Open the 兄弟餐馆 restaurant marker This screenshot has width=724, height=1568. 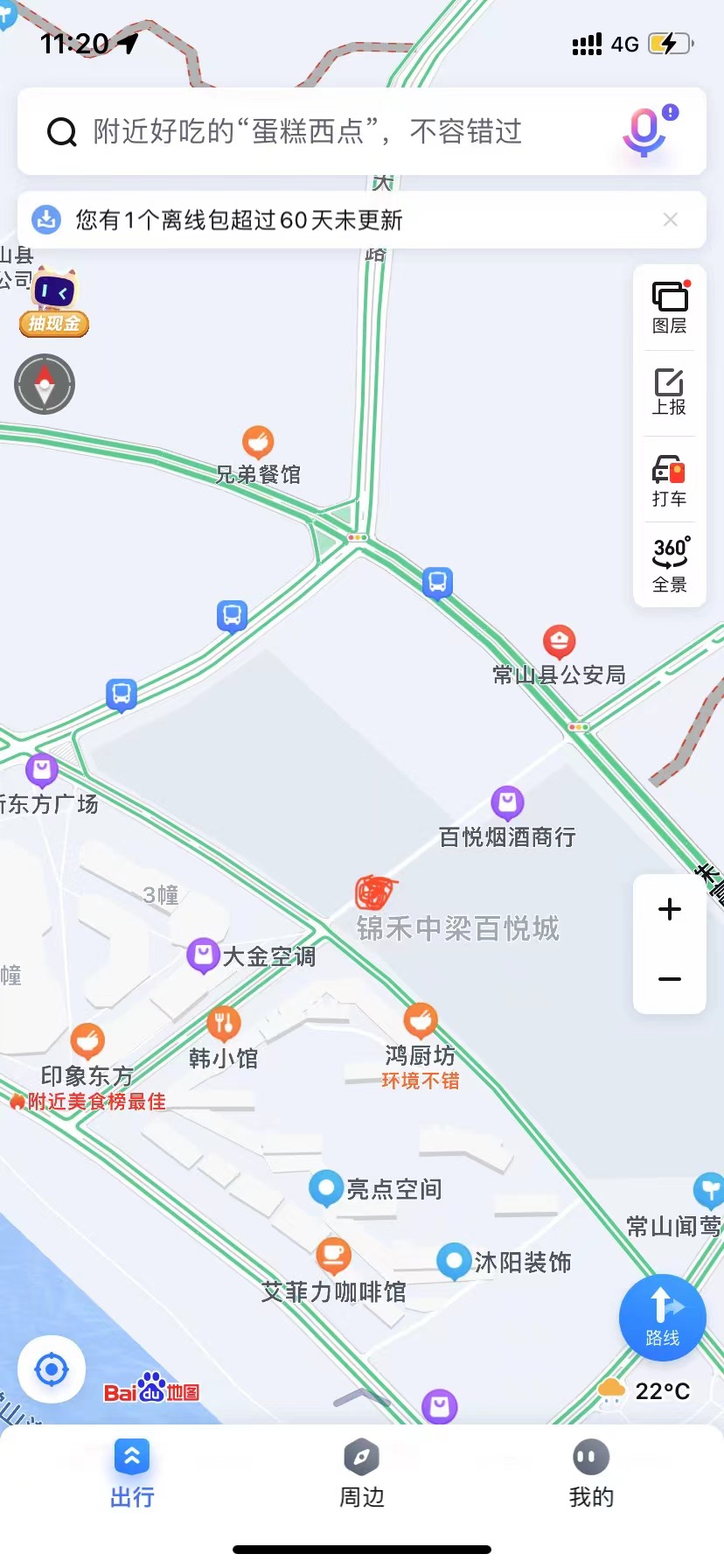pyautogui.click(x=258, y=443)
